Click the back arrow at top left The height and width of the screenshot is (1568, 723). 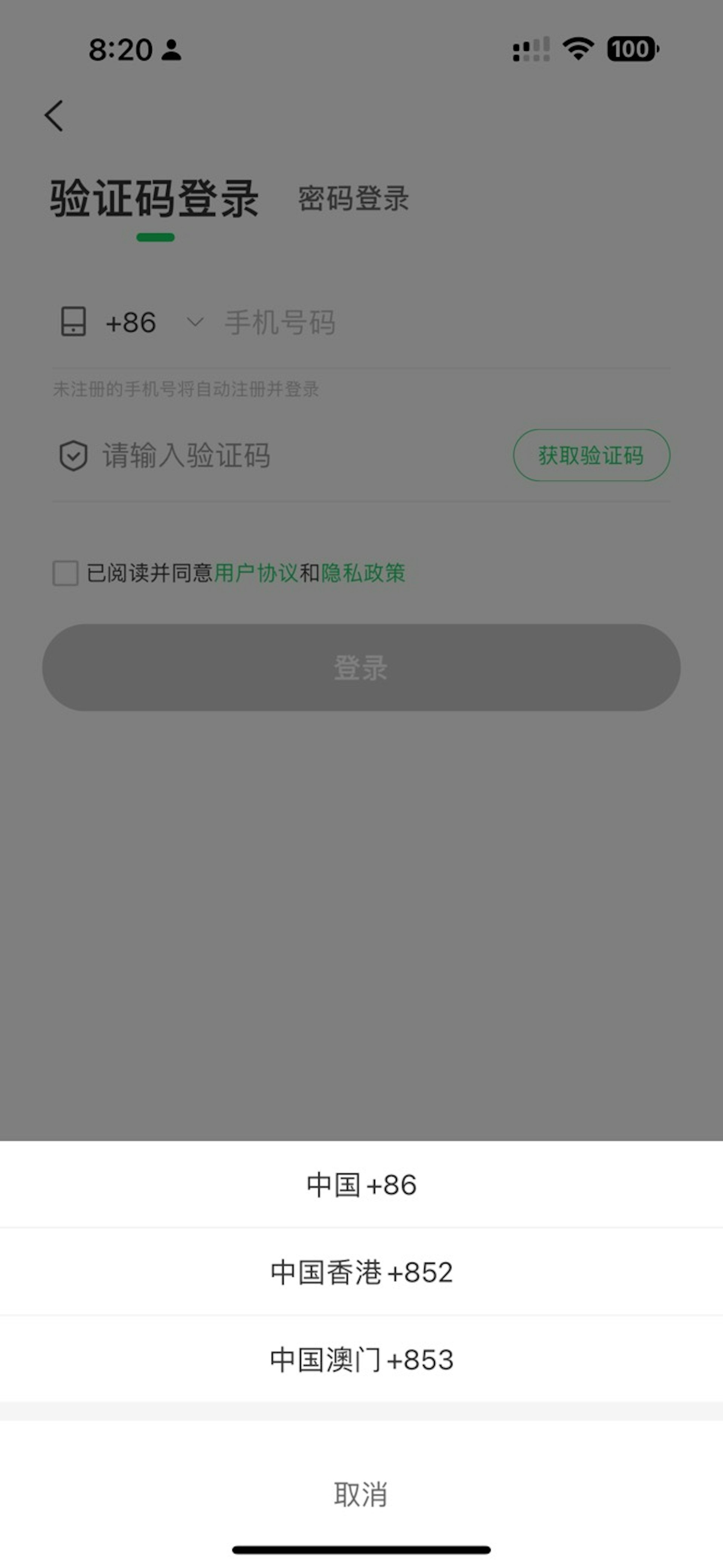click(54, 114)
